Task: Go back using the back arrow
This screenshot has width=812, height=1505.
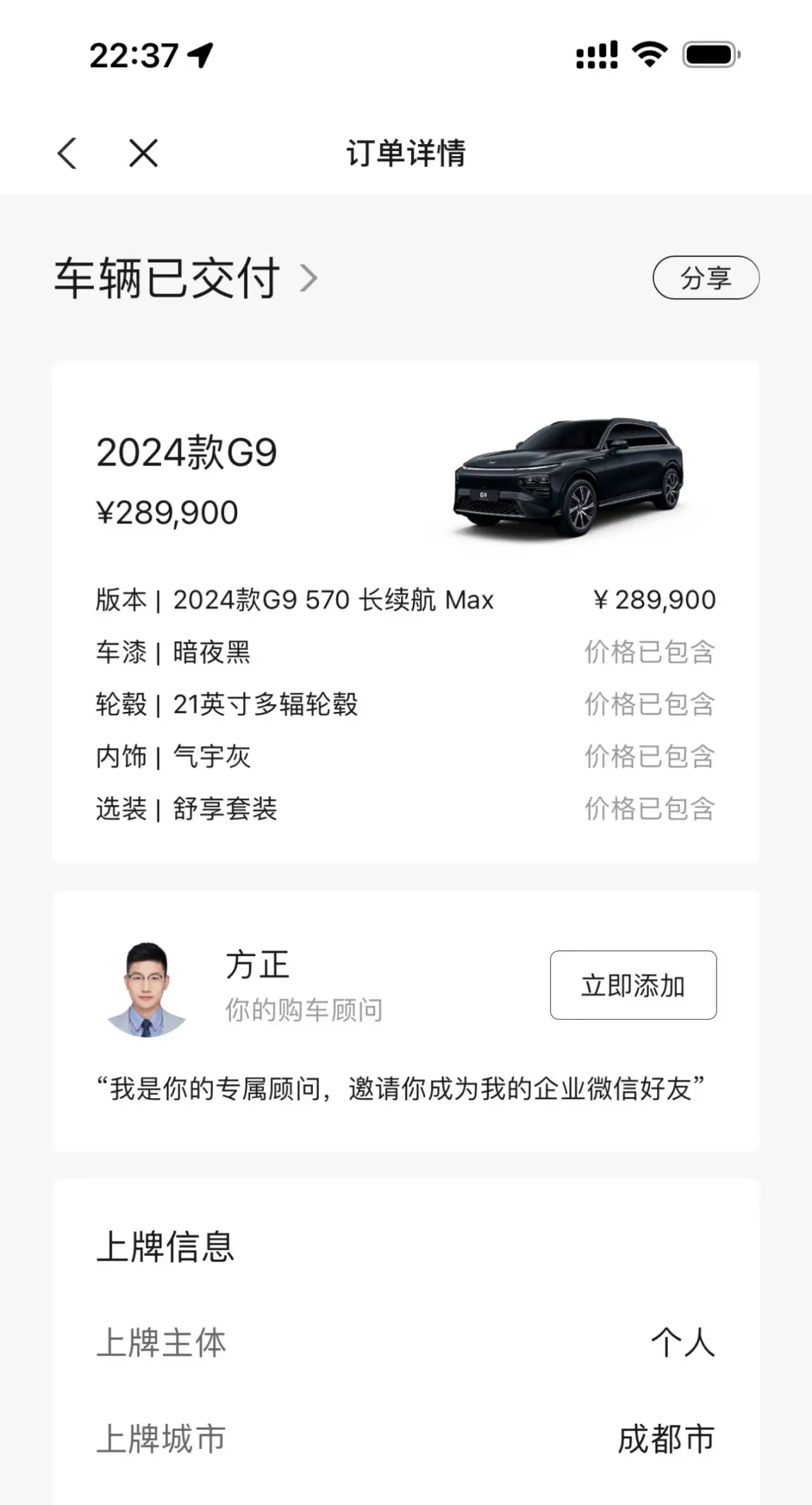Action: 67,153
